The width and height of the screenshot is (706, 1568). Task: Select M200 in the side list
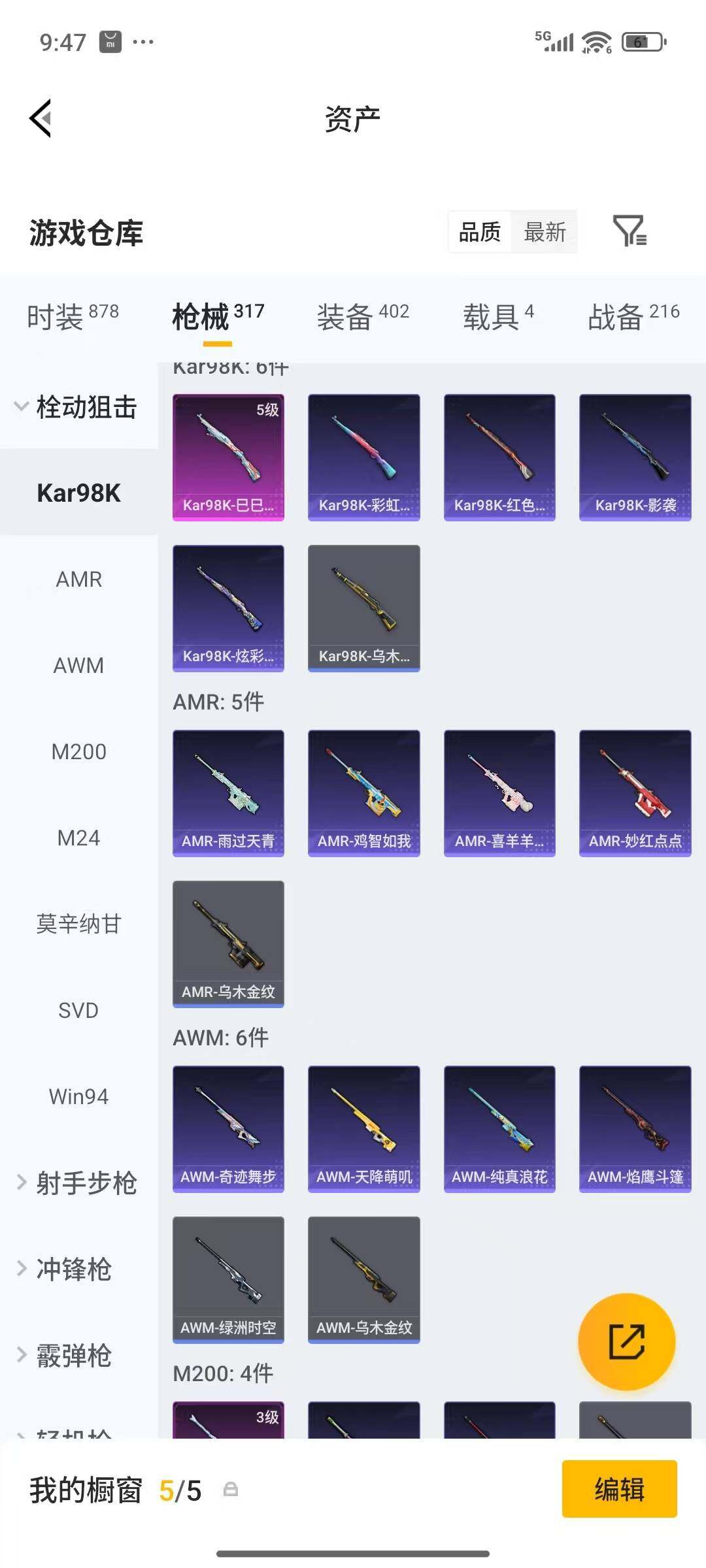78,751
